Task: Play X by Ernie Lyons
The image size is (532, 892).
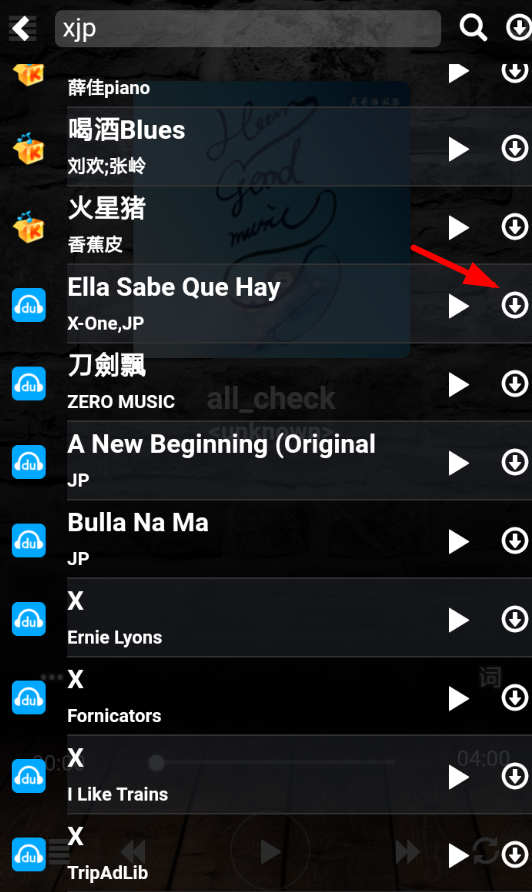Action: click(459, 621)
